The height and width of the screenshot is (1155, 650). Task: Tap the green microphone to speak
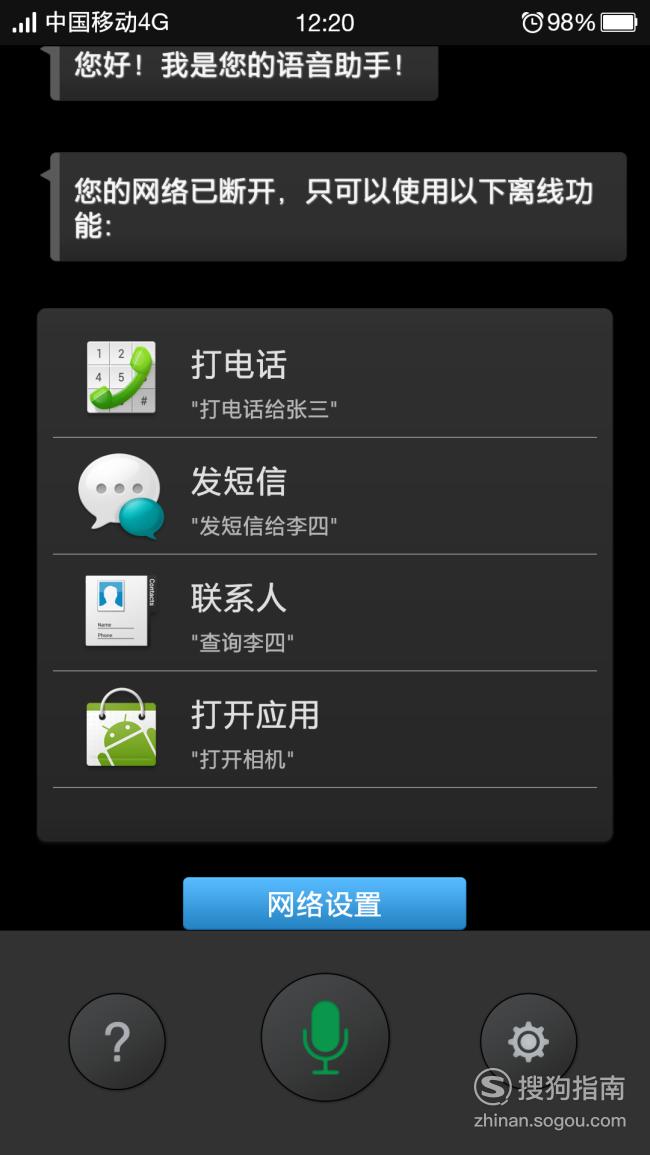[x=325, y=1037]
